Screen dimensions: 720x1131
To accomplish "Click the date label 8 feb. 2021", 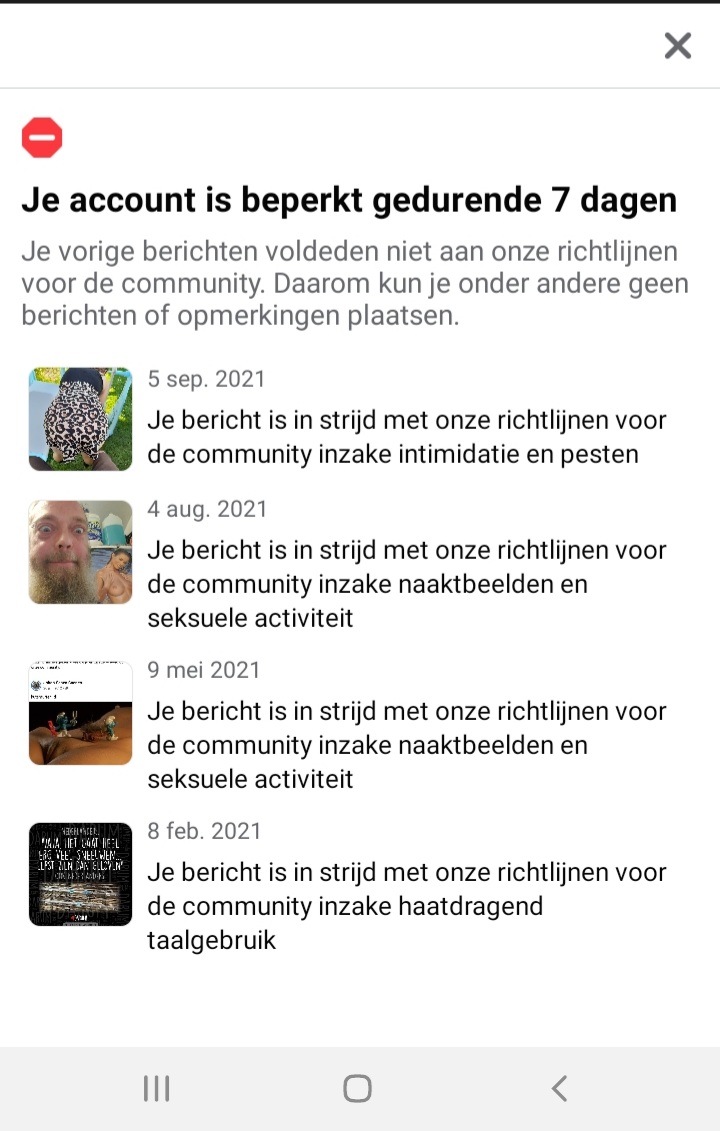I will (x=204, y=831).
